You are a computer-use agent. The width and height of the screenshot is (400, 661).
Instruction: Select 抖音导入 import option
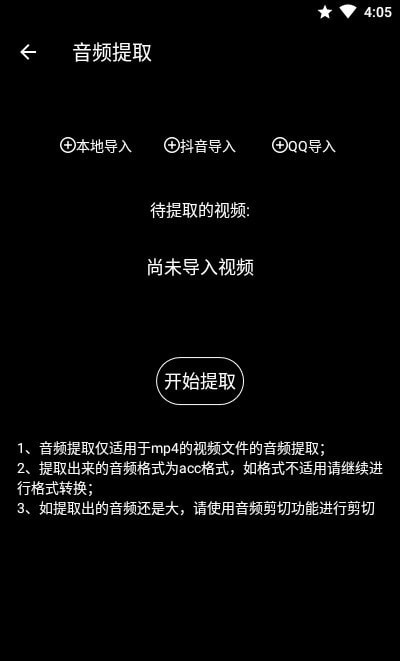pyautogui.click(x=200, y=146)
